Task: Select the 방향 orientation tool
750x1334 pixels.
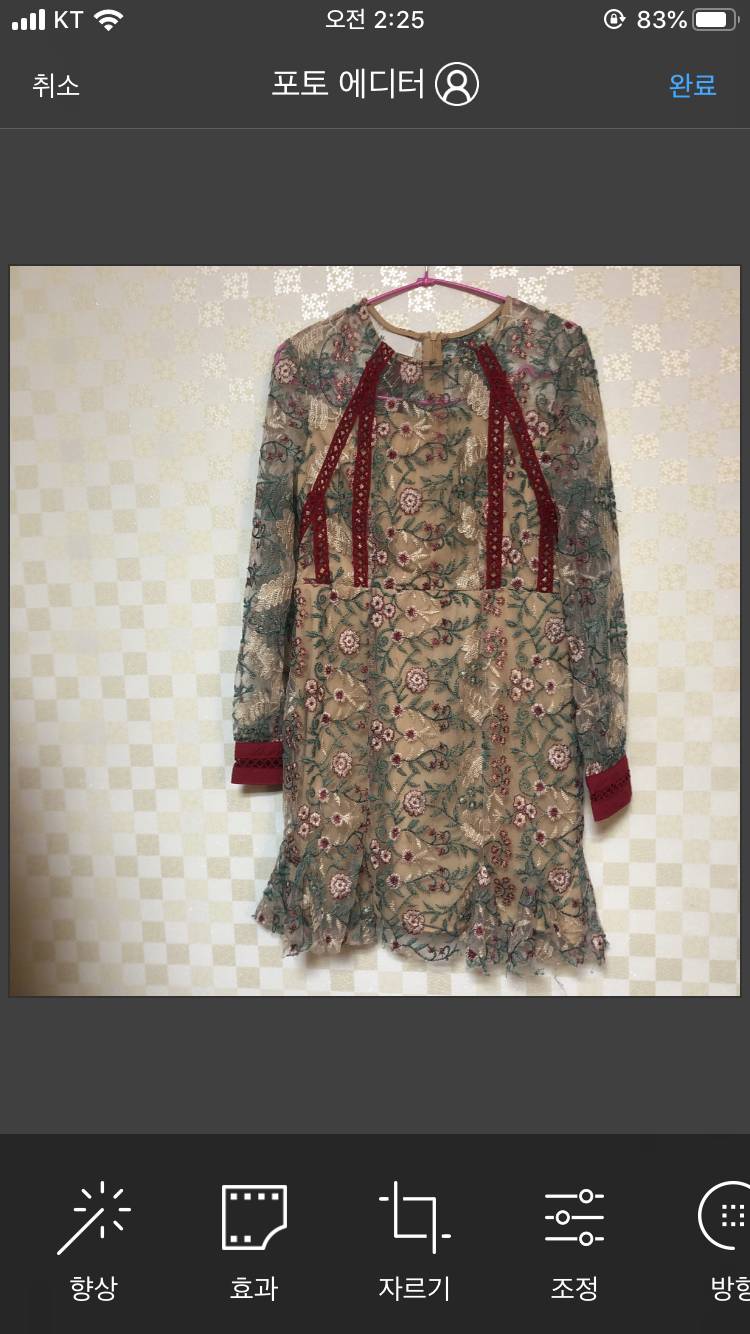Action: pyautogui.click(x=726, y=1238)
